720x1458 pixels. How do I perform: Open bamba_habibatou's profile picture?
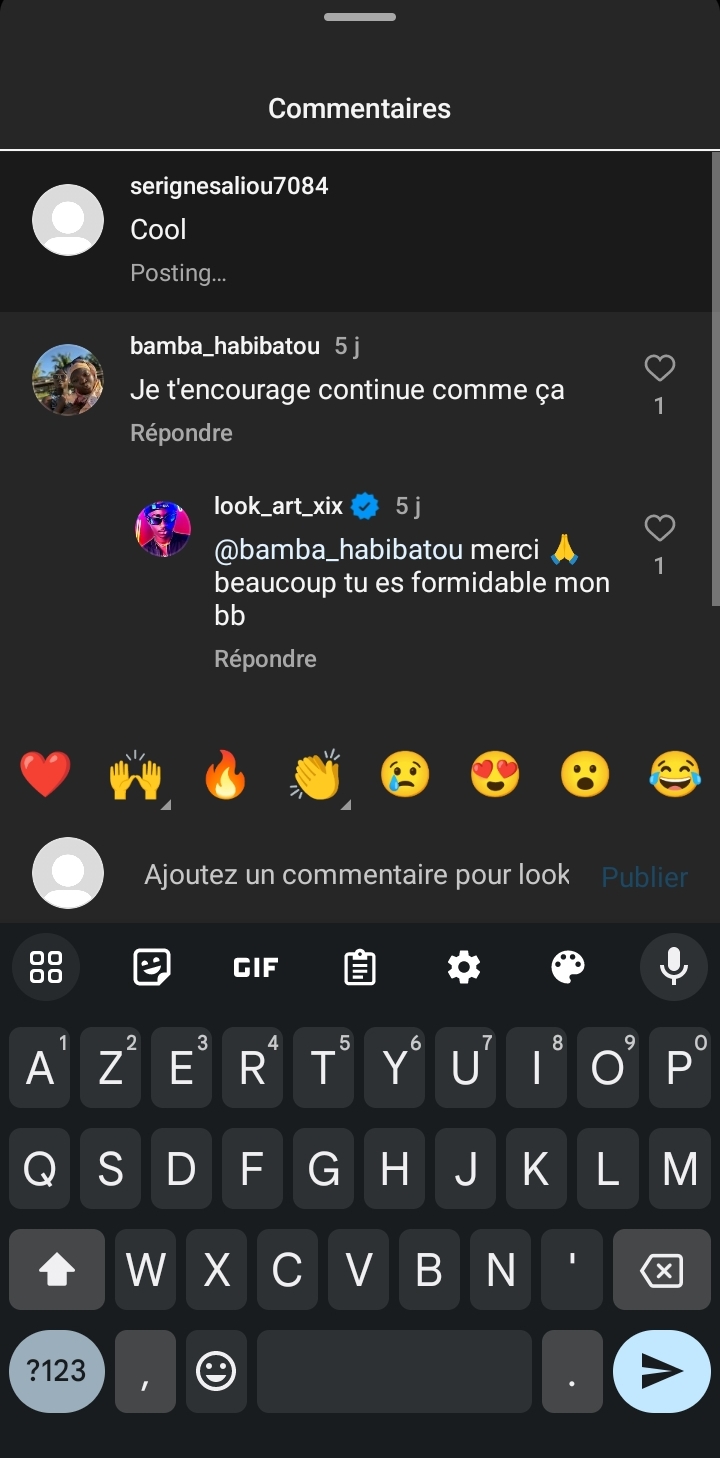(68, 380)
